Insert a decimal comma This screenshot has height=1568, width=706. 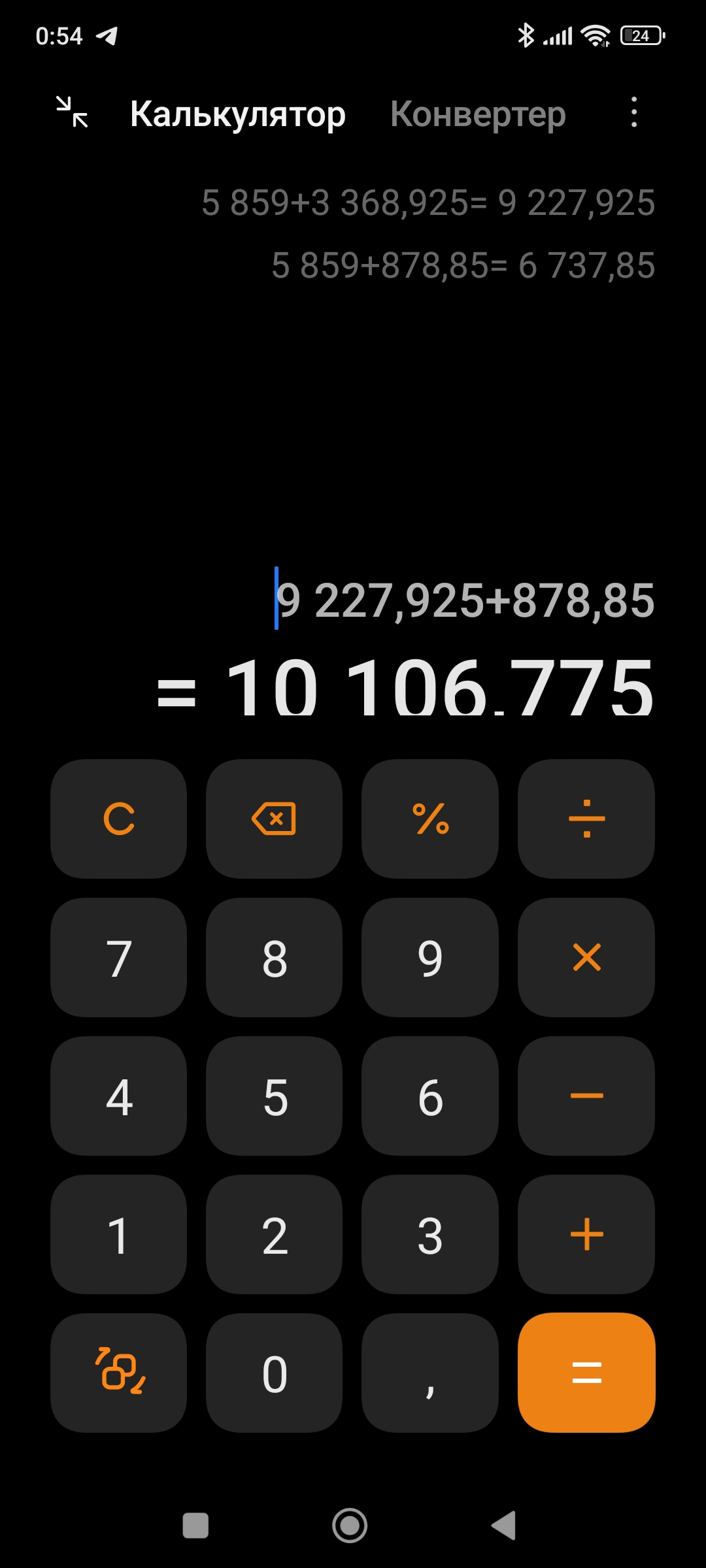[x=430, y=1373]
